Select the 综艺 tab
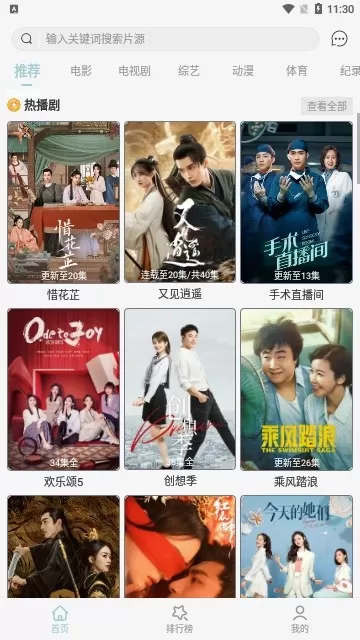 click(189, 71)
